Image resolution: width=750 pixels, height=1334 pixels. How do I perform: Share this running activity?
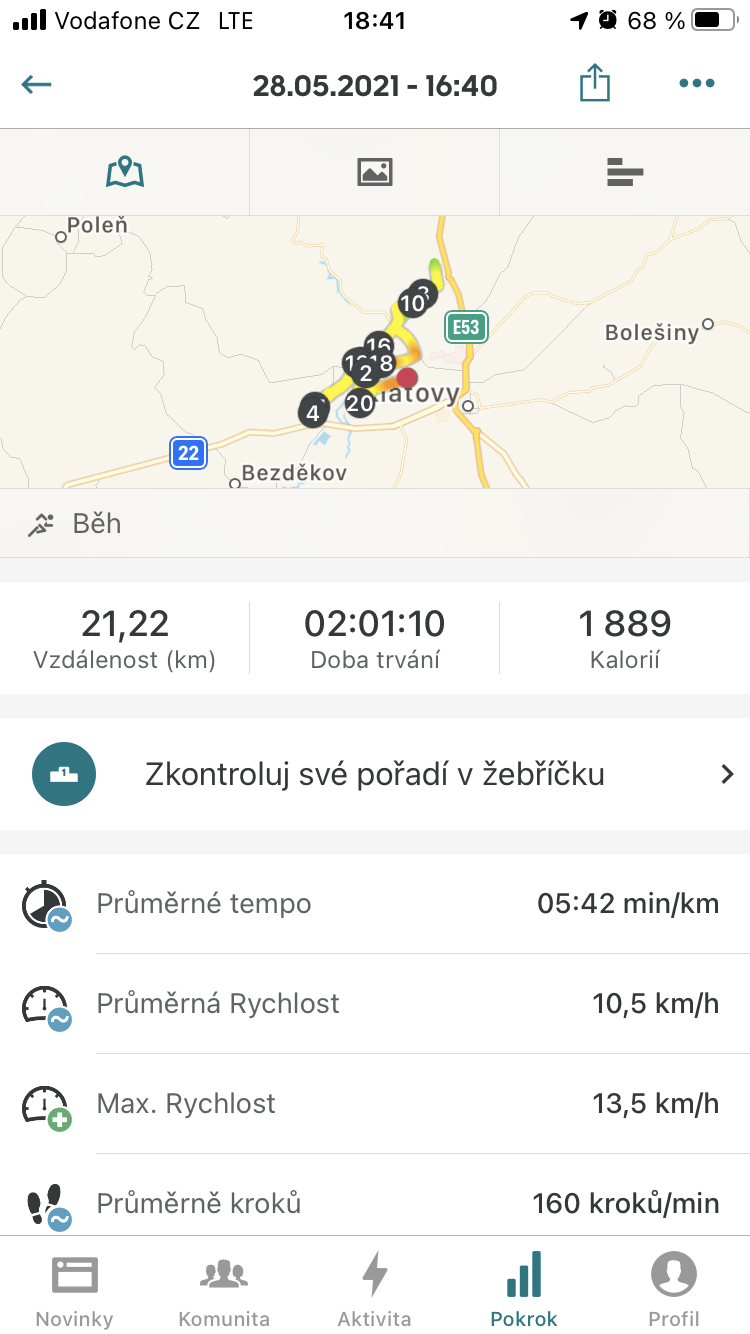coord(595,83)
